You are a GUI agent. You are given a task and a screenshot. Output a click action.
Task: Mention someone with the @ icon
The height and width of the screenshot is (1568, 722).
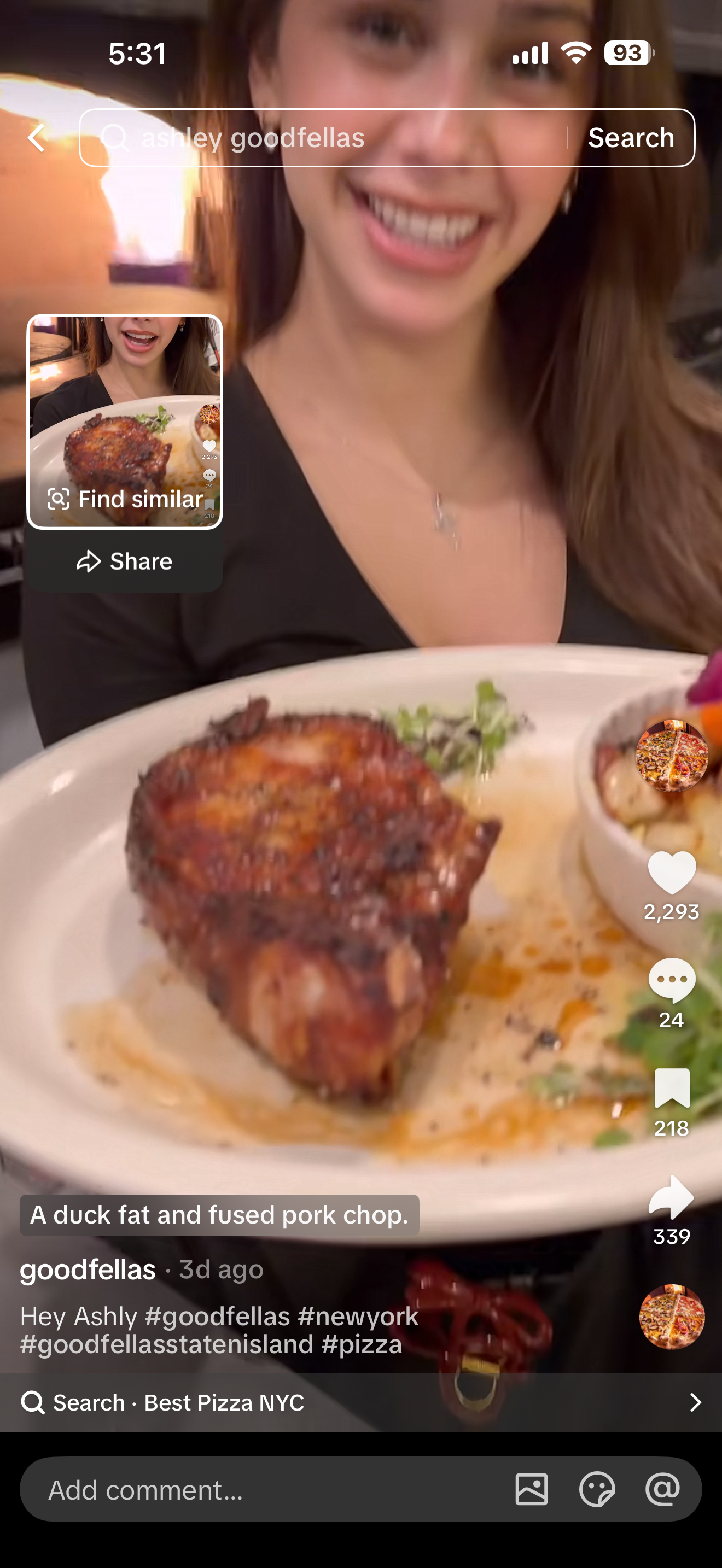[x=662, y=1489]
